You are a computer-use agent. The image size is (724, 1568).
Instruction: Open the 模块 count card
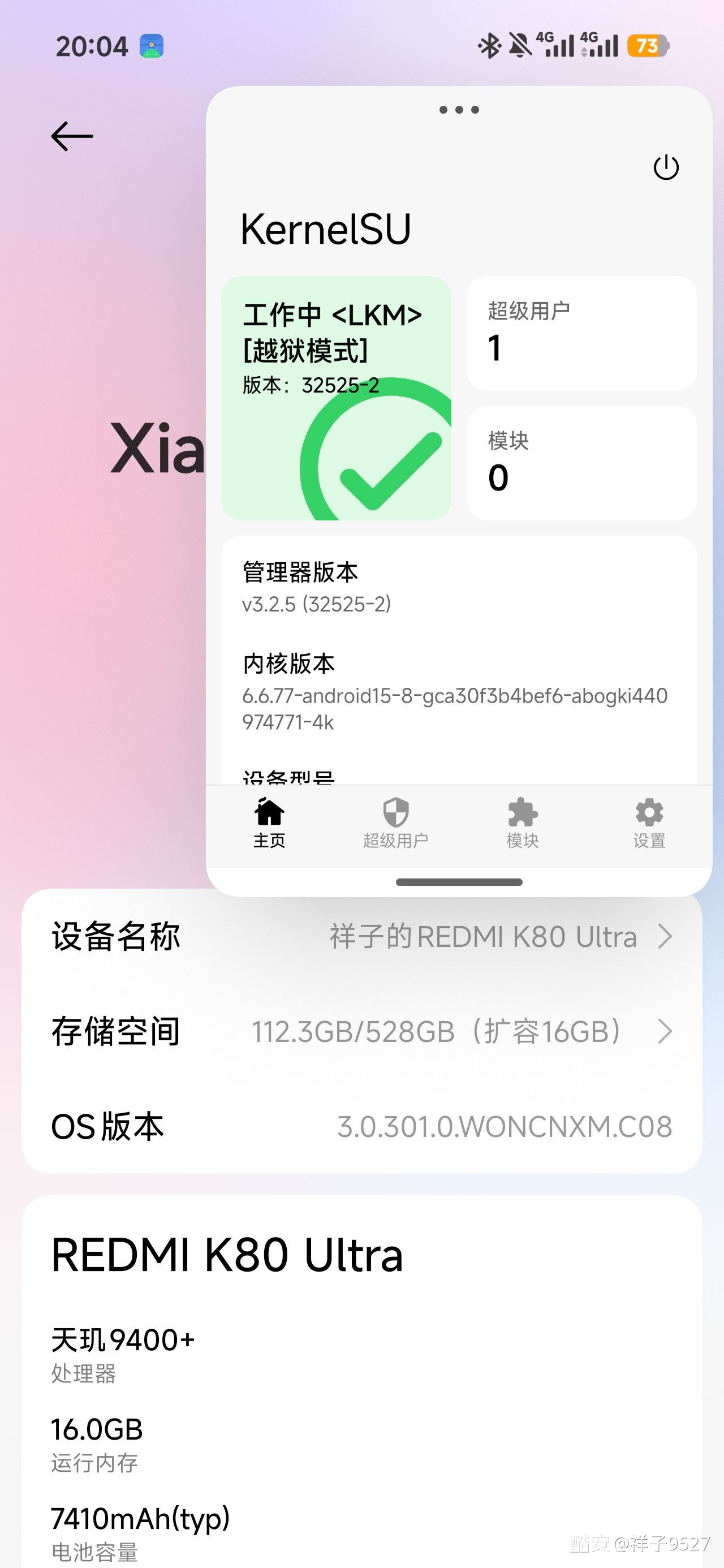point(581,463)
